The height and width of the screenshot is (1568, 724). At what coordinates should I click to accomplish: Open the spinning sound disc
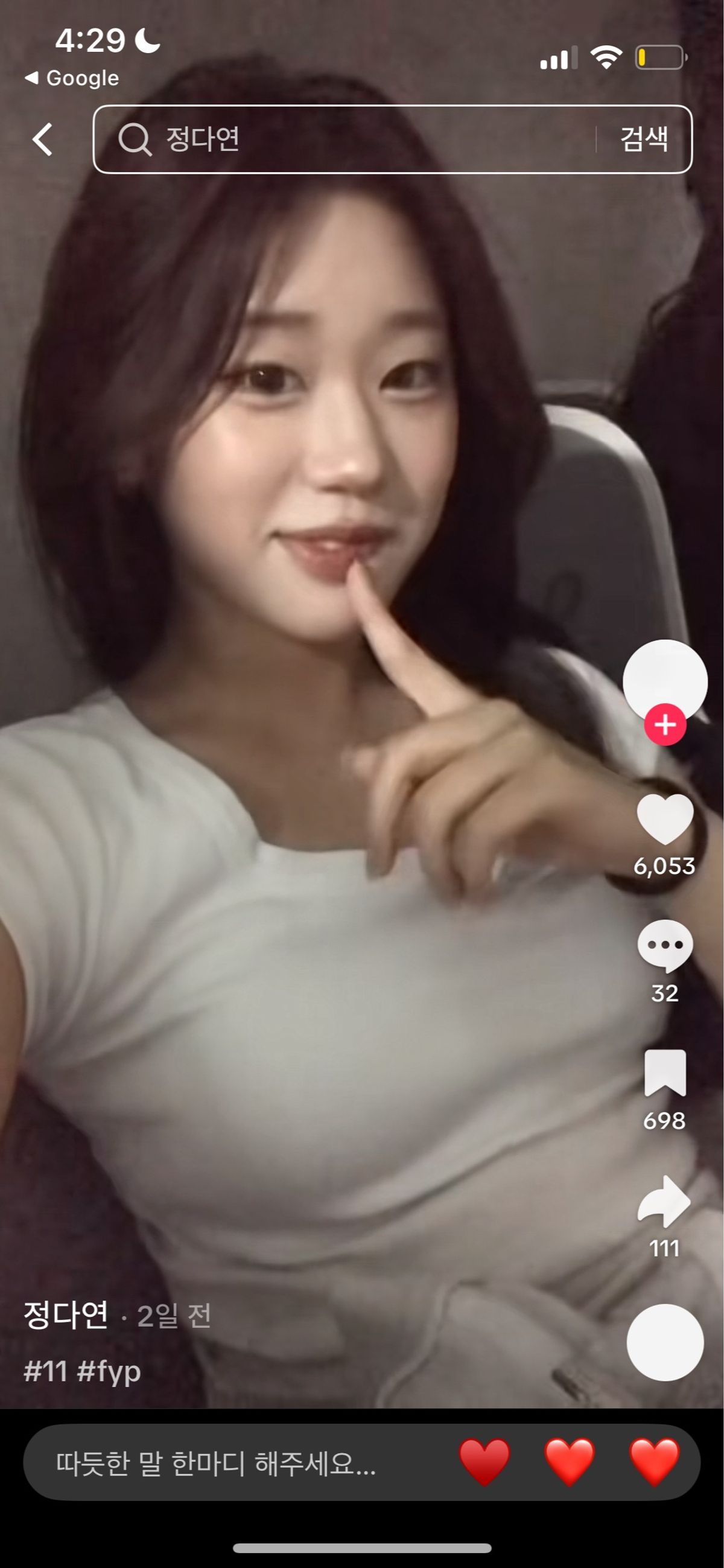(x=665, y=1342)
